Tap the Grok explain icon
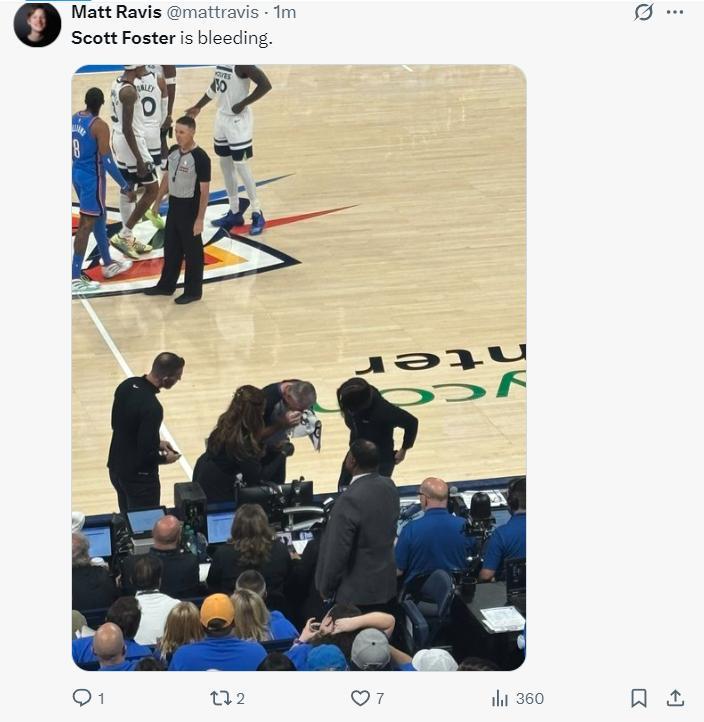The width and height of the screenshot is (704, 722). pyautogui.click(x=644, y=12)
